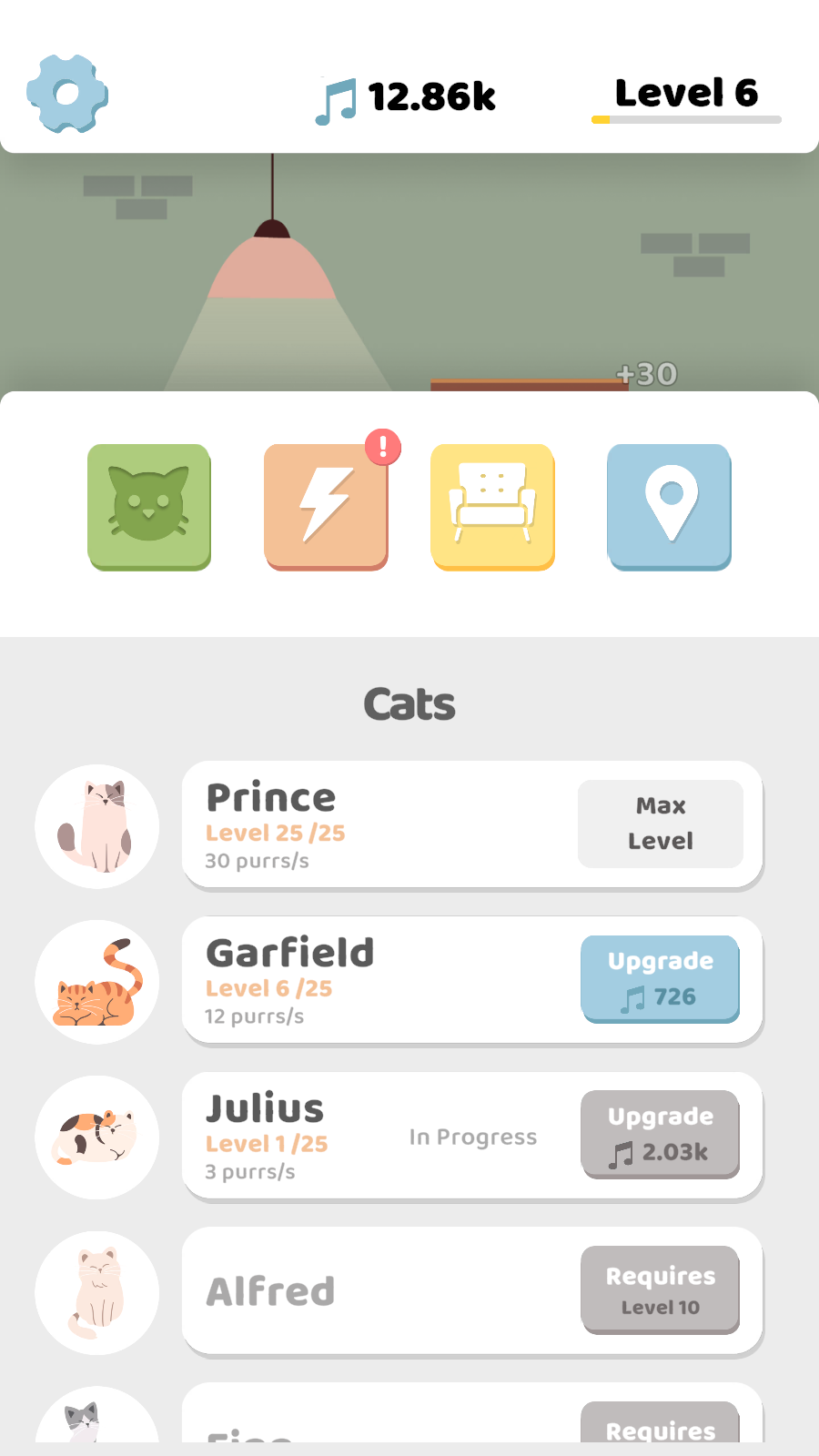
Task: Select the green cat tab icon
Action: tap(148, 507)
